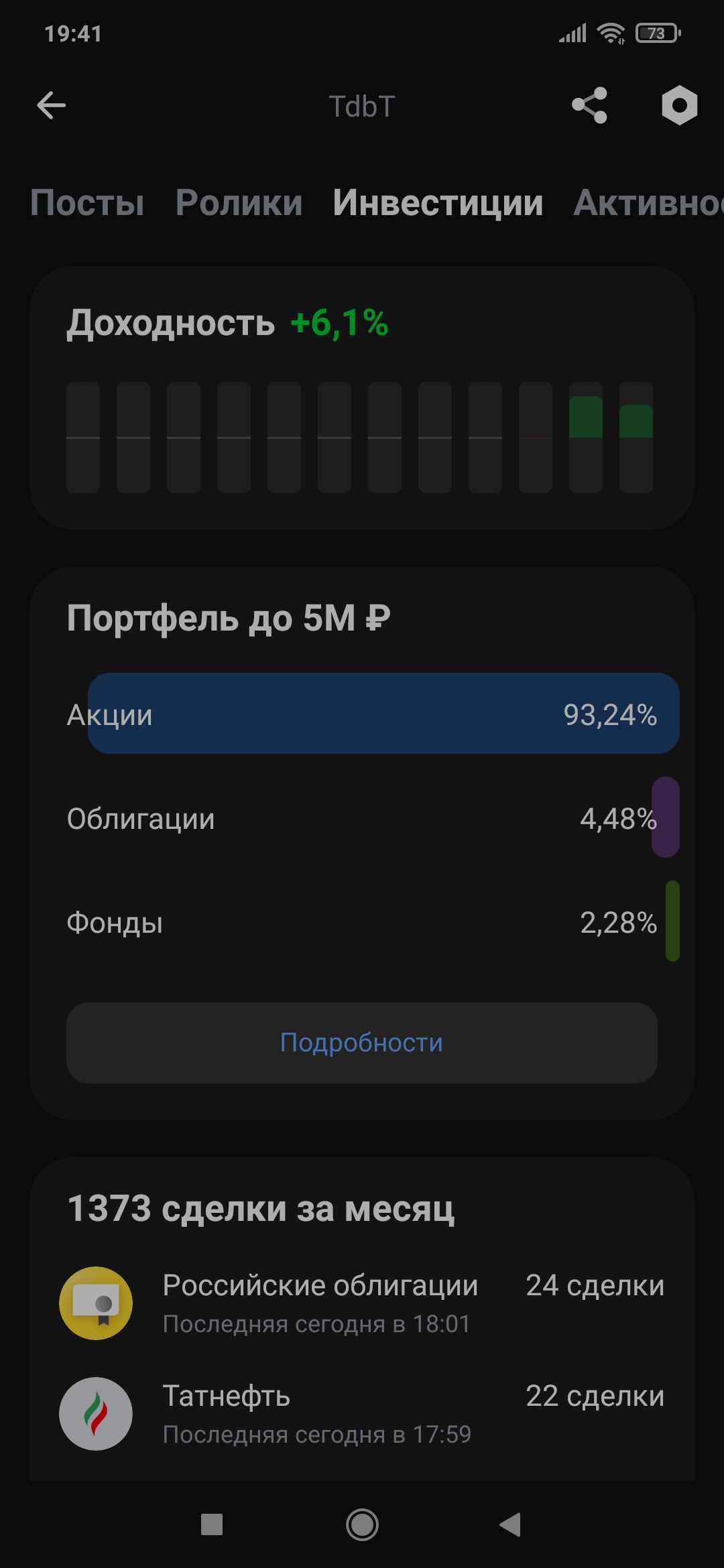Tap the system home button
Screen dimensions: 724x1568
pos(362,1525)
